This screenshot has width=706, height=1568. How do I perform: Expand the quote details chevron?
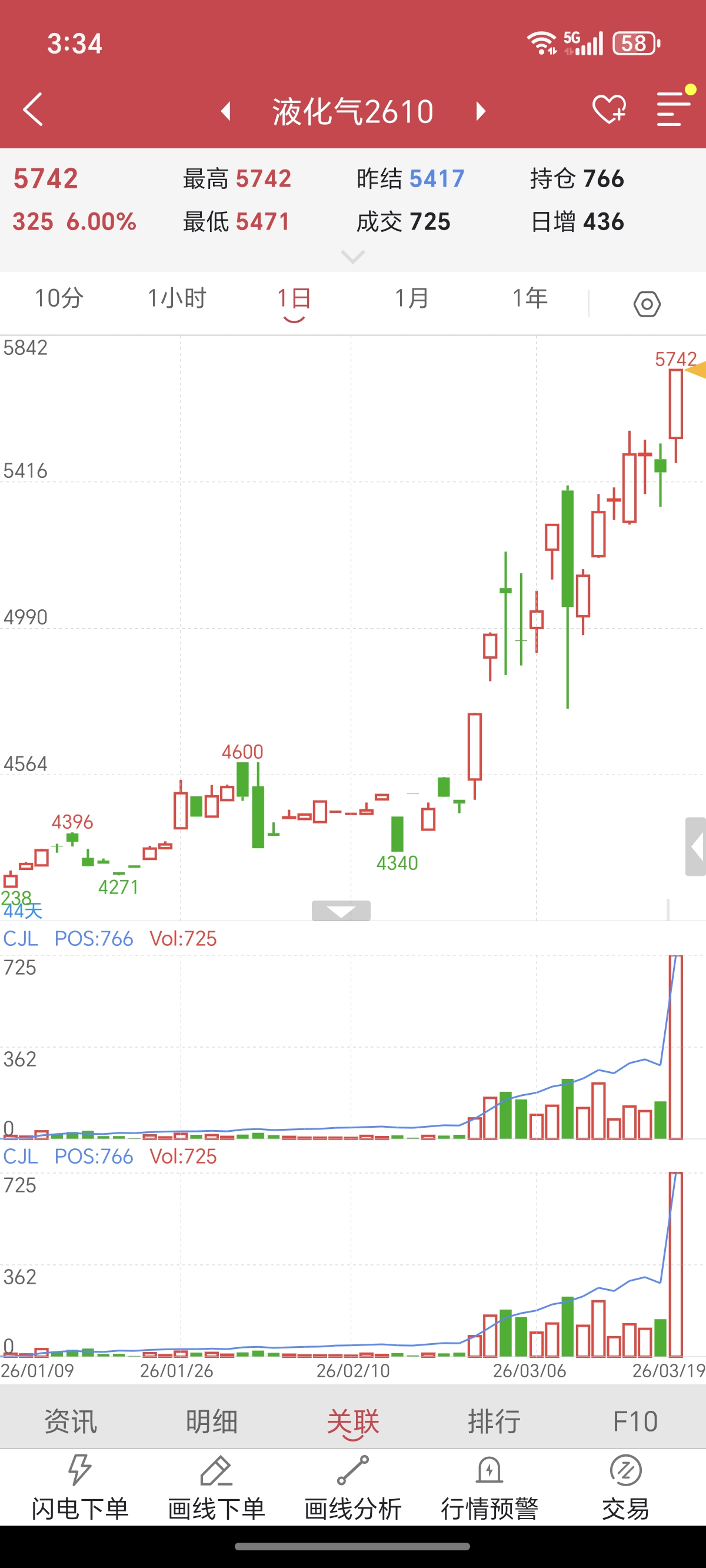coord(353,257)
